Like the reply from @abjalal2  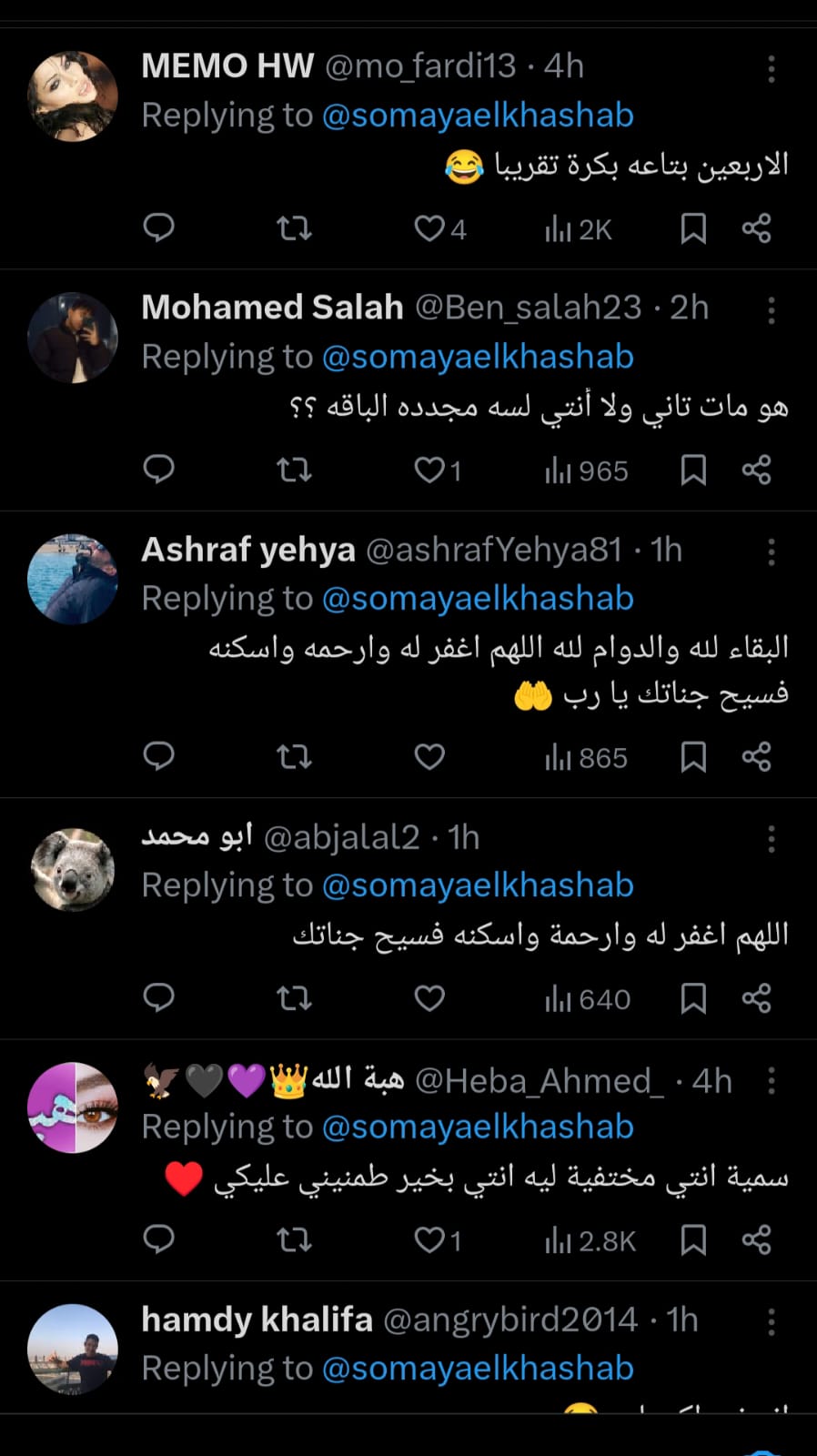429,998
